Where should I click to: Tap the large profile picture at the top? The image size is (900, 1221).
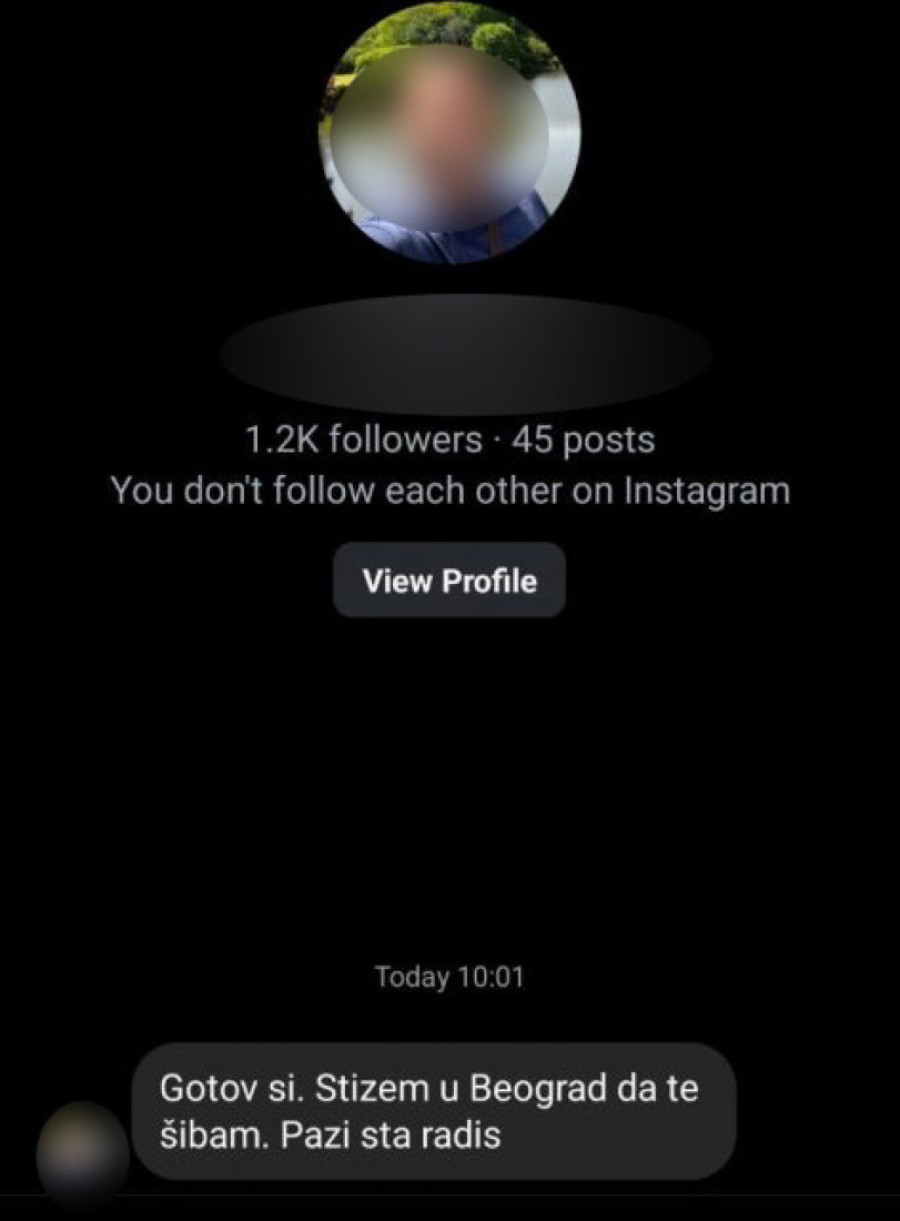(449, 132)
